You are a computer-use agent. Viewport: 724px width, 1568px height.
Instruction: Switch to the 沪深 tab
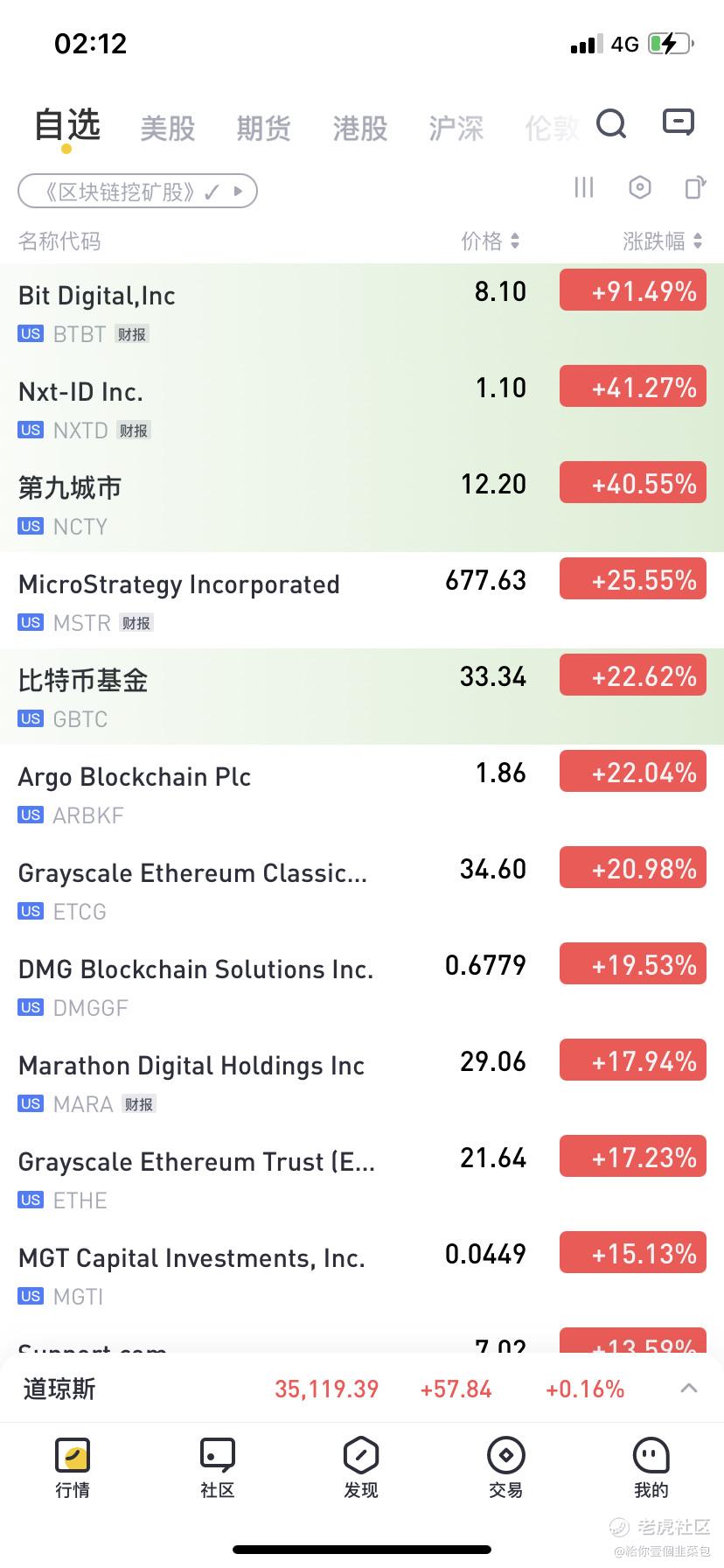456,129
